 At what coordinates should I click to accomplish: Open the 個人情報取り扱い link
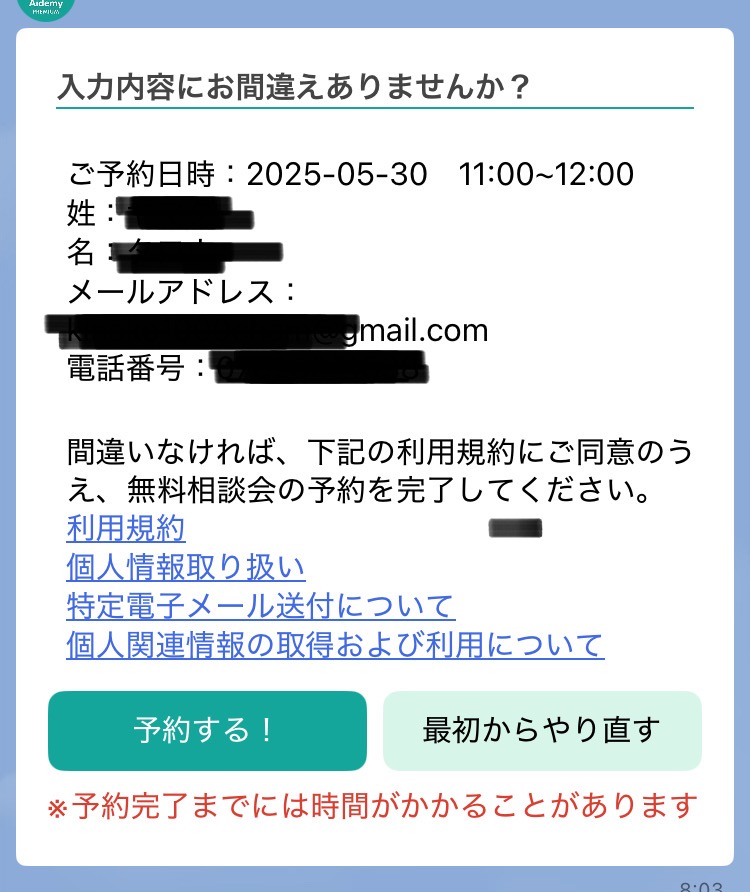point(186,567)
